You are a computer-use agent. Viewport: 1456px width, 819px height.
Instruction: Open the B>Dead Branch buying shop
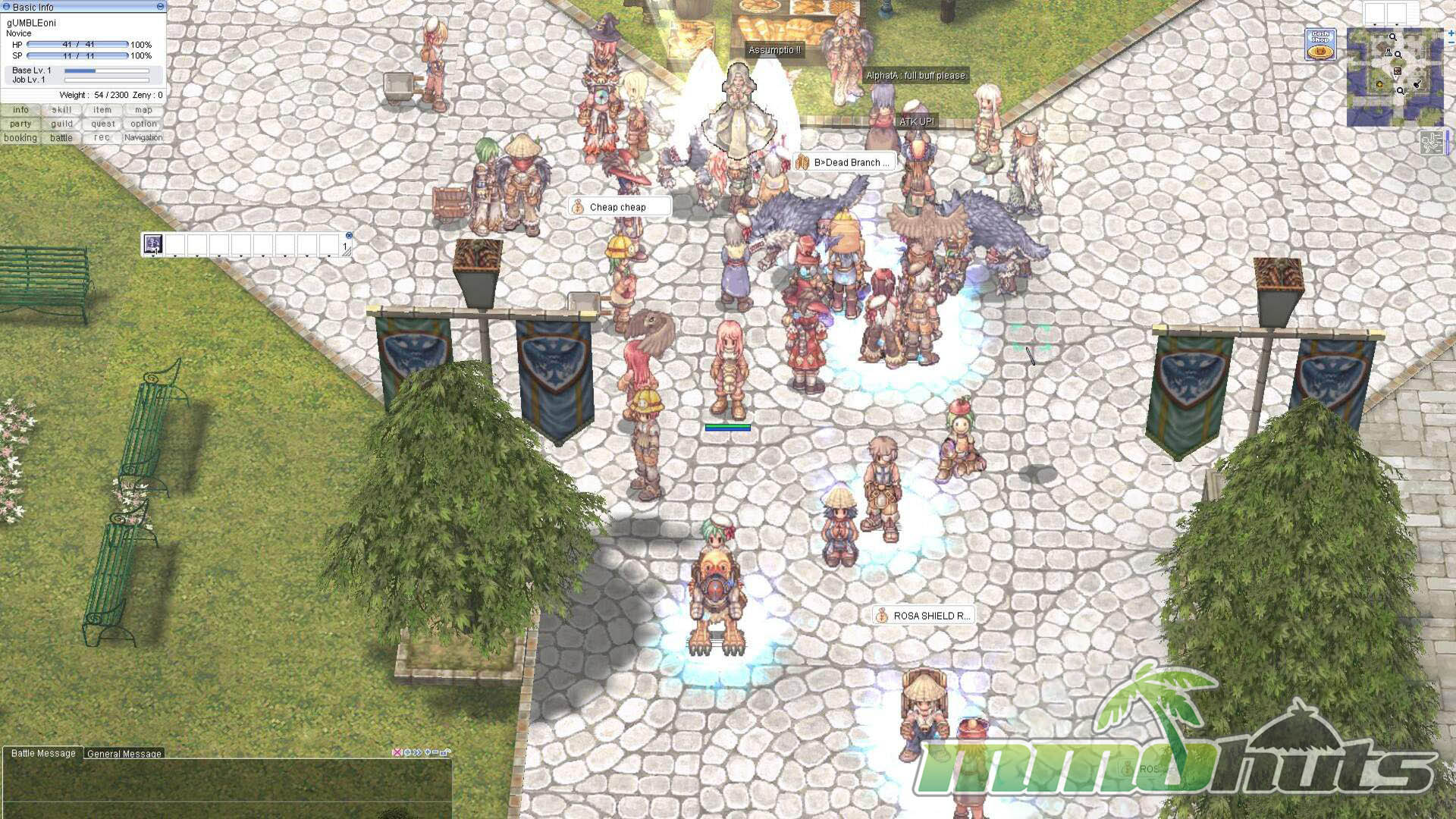(x=846, y=162)
